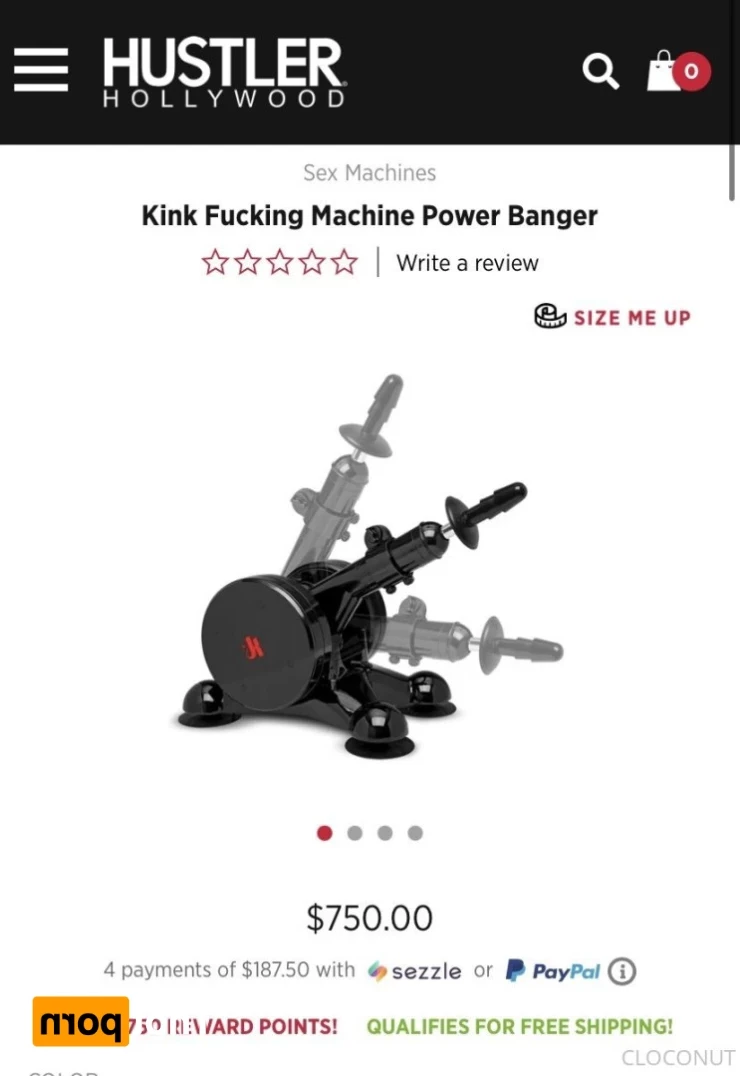Open the Sex Machines category link
The width and height of the screenshot is (740, 1076).
click(369, 173)
